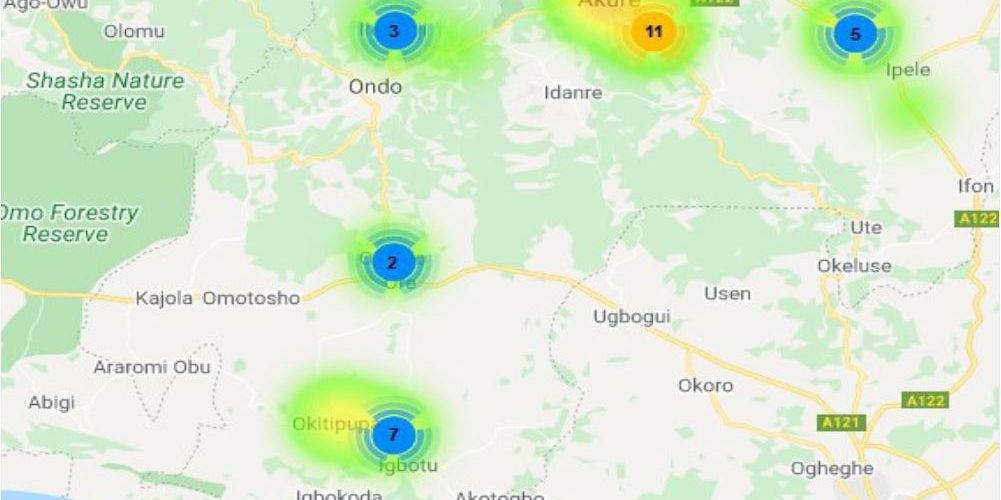The width and height of the screenshot is (1001, 500).
Task: Tap the cluster of 5 near Ipele
Action: click(854, 34)
